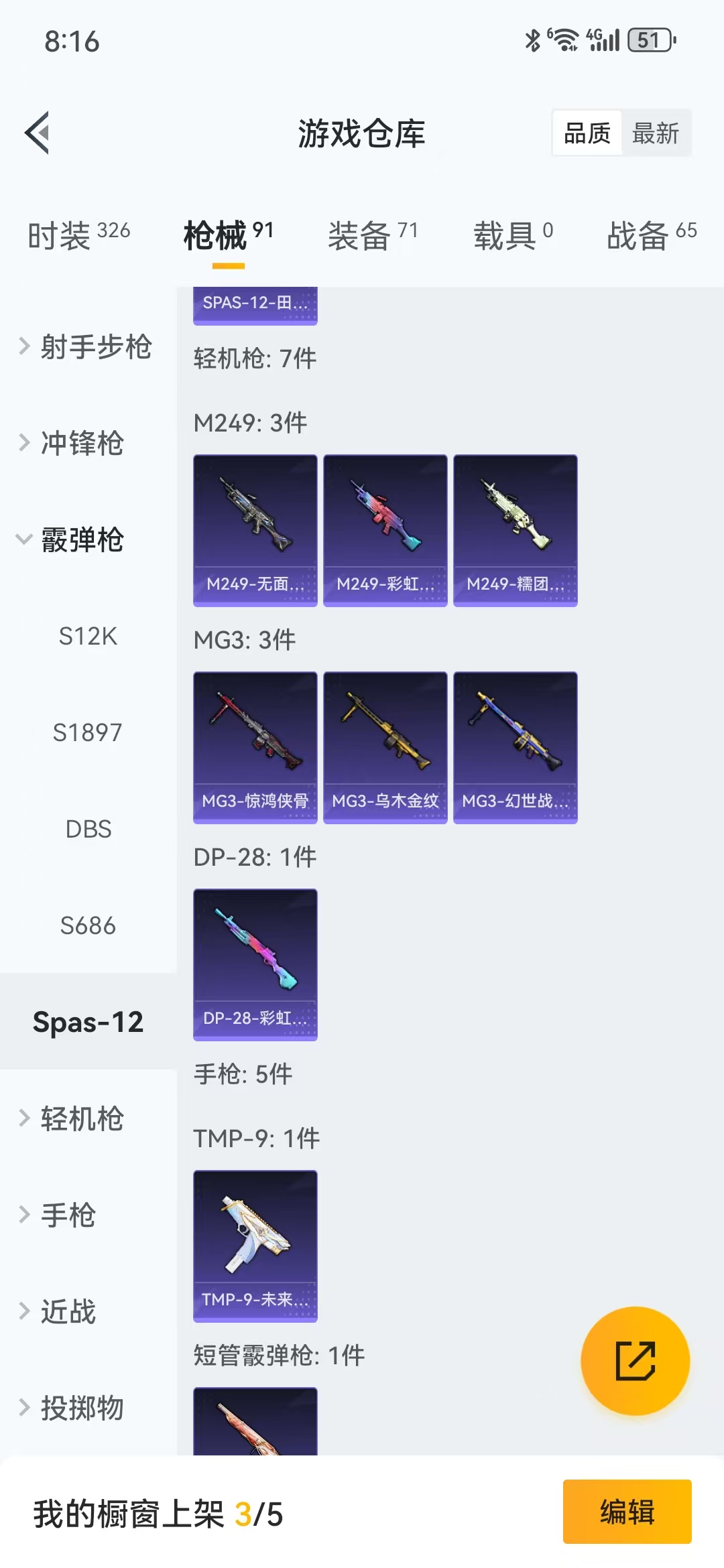Switch to 时装 tab
This screenshot has height=1568, width=724.
[78, 236]
